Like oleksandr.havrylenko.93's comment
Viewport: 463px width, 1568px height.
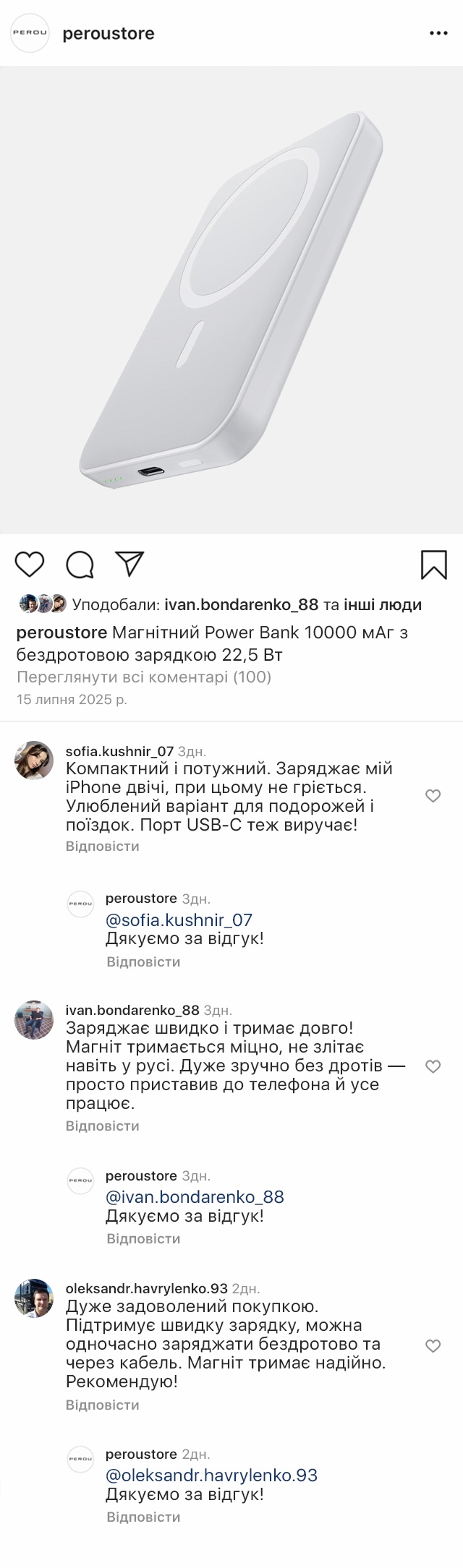coord(433,1345)
